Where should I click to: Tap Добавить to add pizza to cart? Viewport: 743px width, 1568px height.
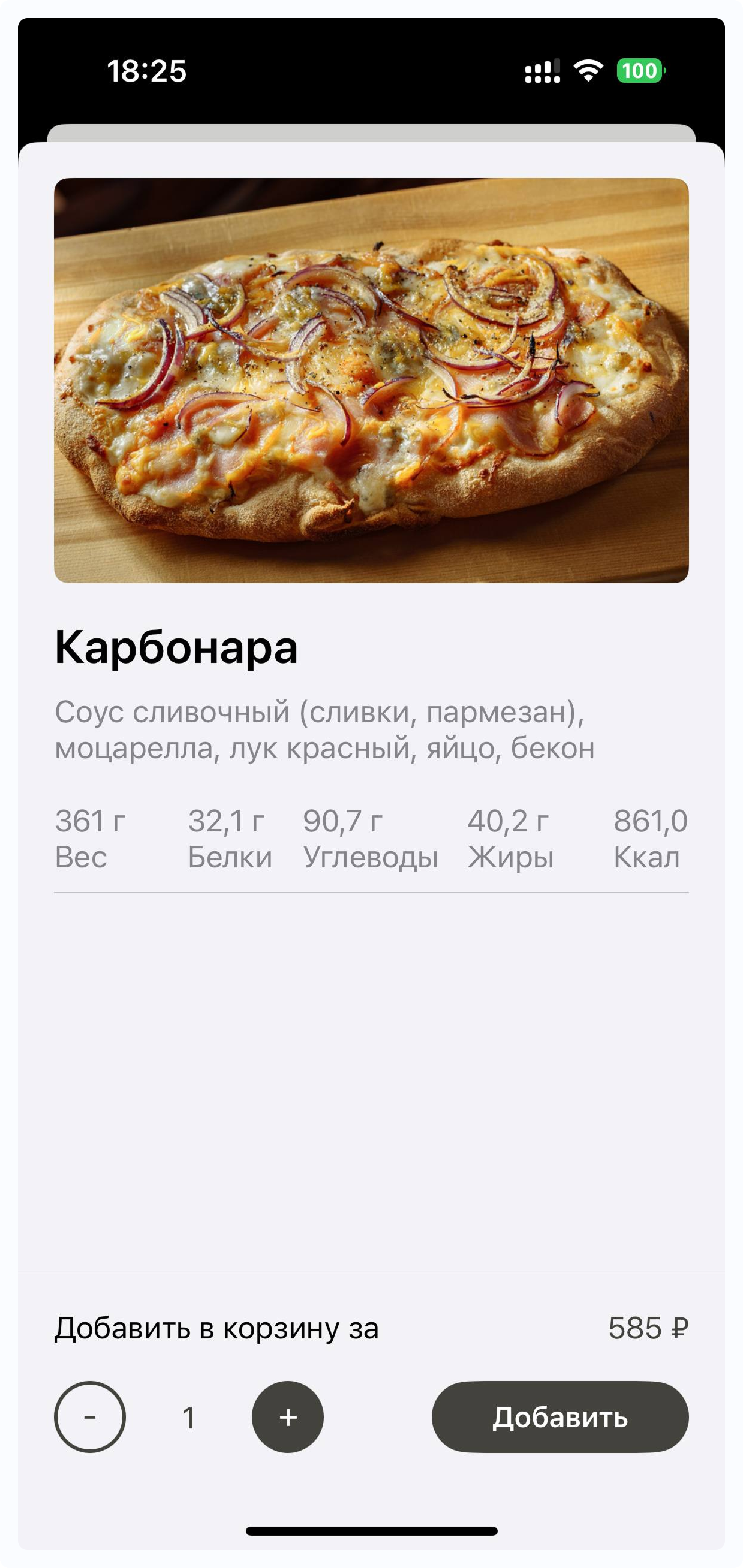pos(559,1417)
